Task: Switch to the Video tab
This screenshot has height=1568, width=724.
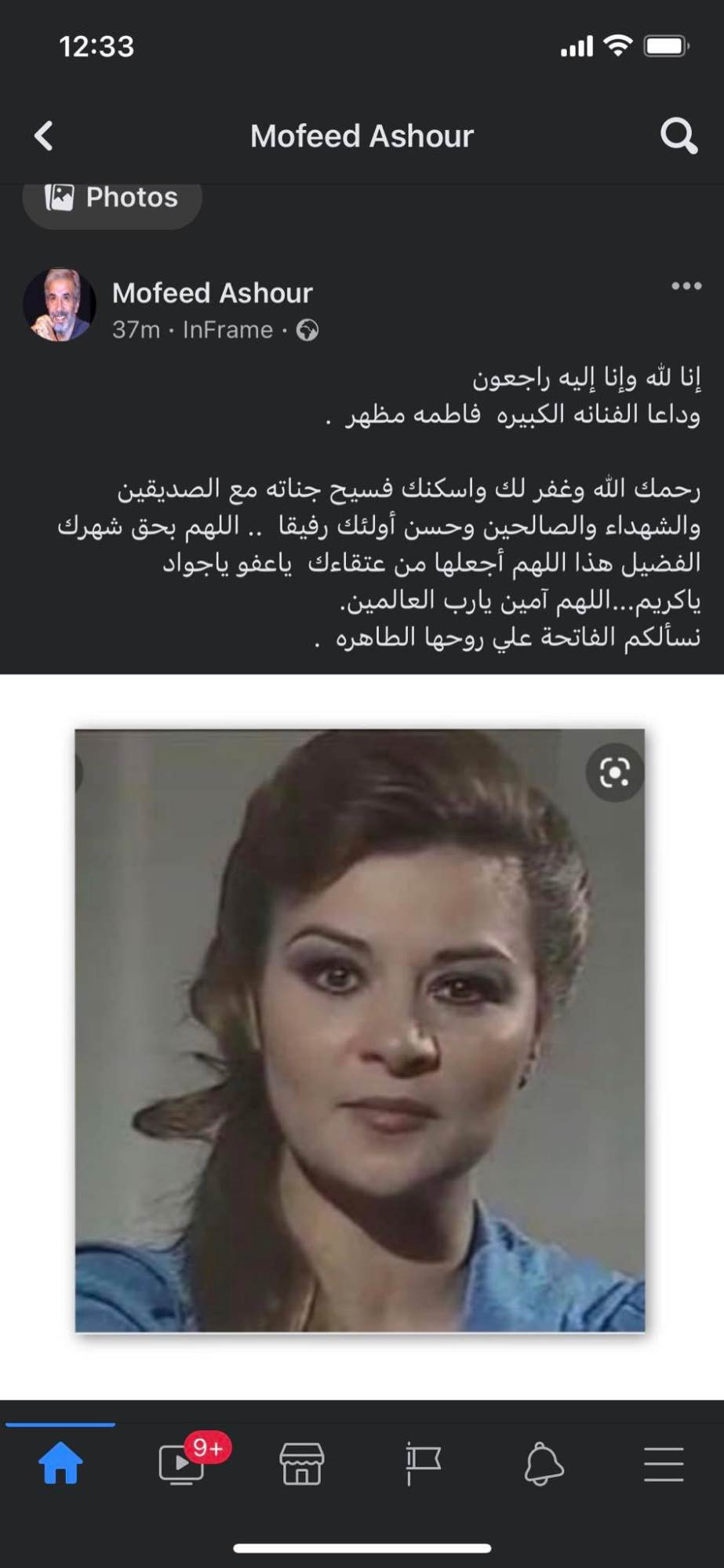Action: (181, 1463)
